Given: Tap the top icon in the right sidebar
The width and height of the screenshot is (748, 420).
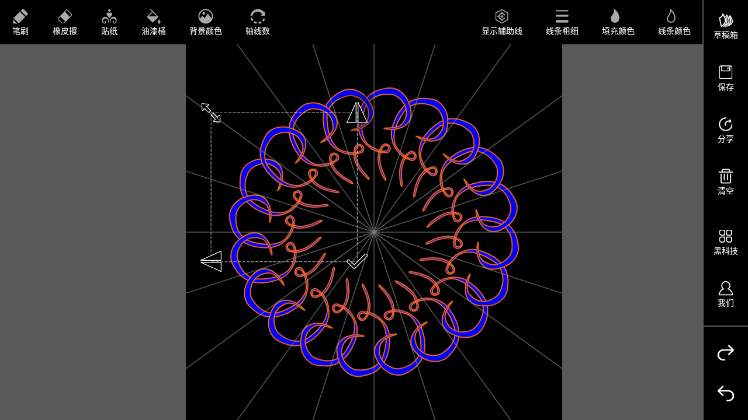Looking at the screenshot, I should (x=726, y=25).
